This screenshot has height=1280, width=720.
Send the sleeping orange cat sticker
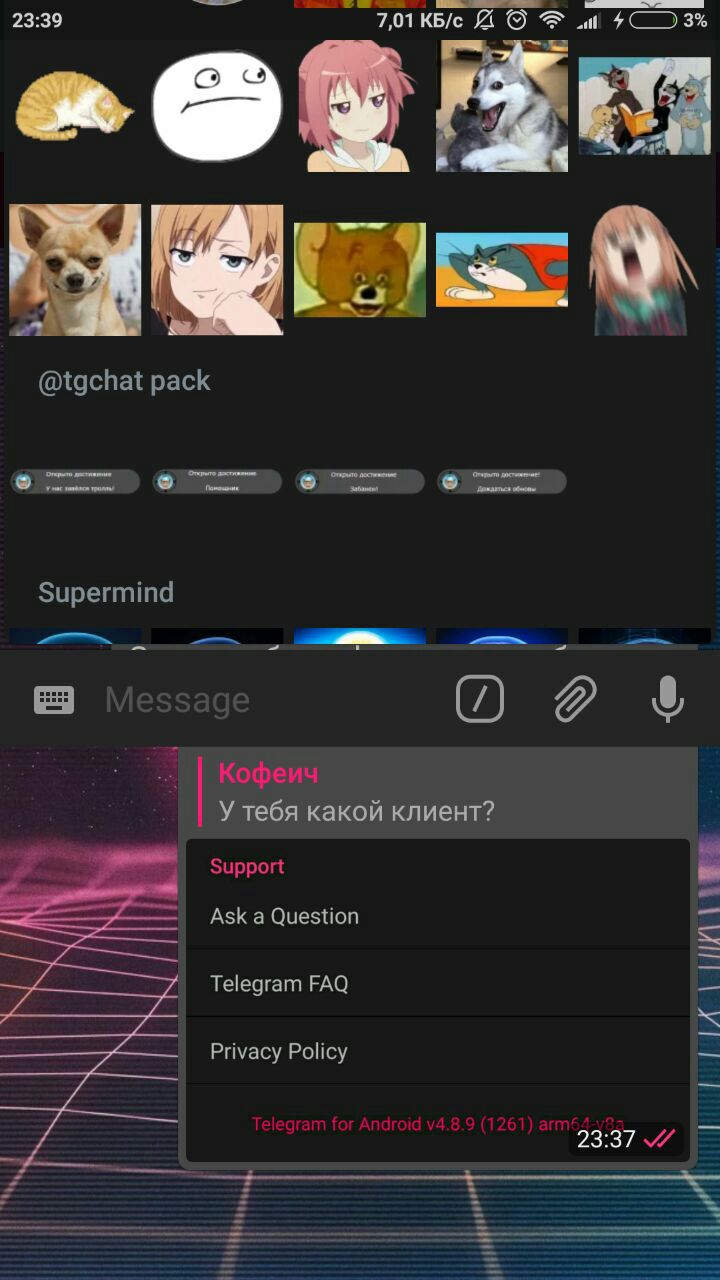[x=75, y=105]
